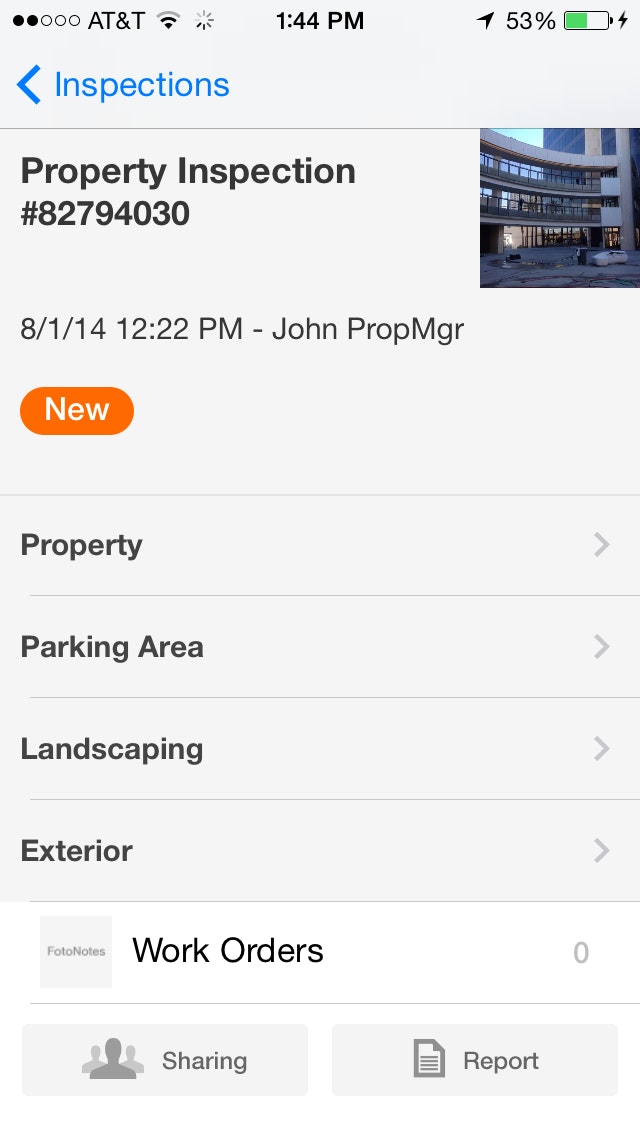The height and width of the screenshot is (1136, 640).
Task: Open the Parking Area section
Action: click(x=320, y=647)
